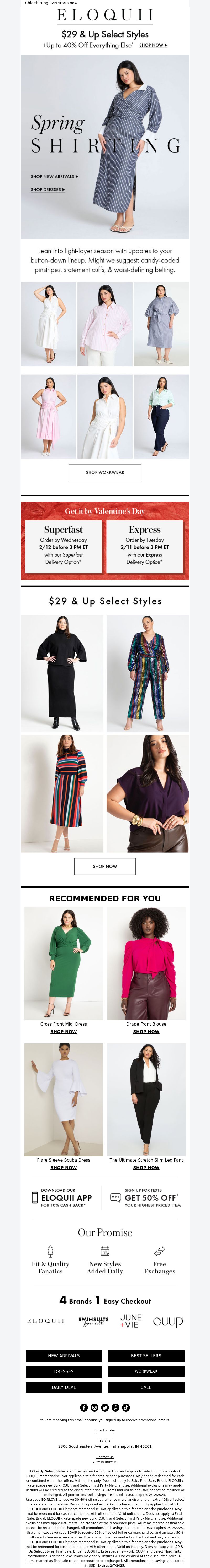Image resolution: width=210 pixels, height=1568 pixels.
Task: Open the SALE button
Action: coord(146,1387)
